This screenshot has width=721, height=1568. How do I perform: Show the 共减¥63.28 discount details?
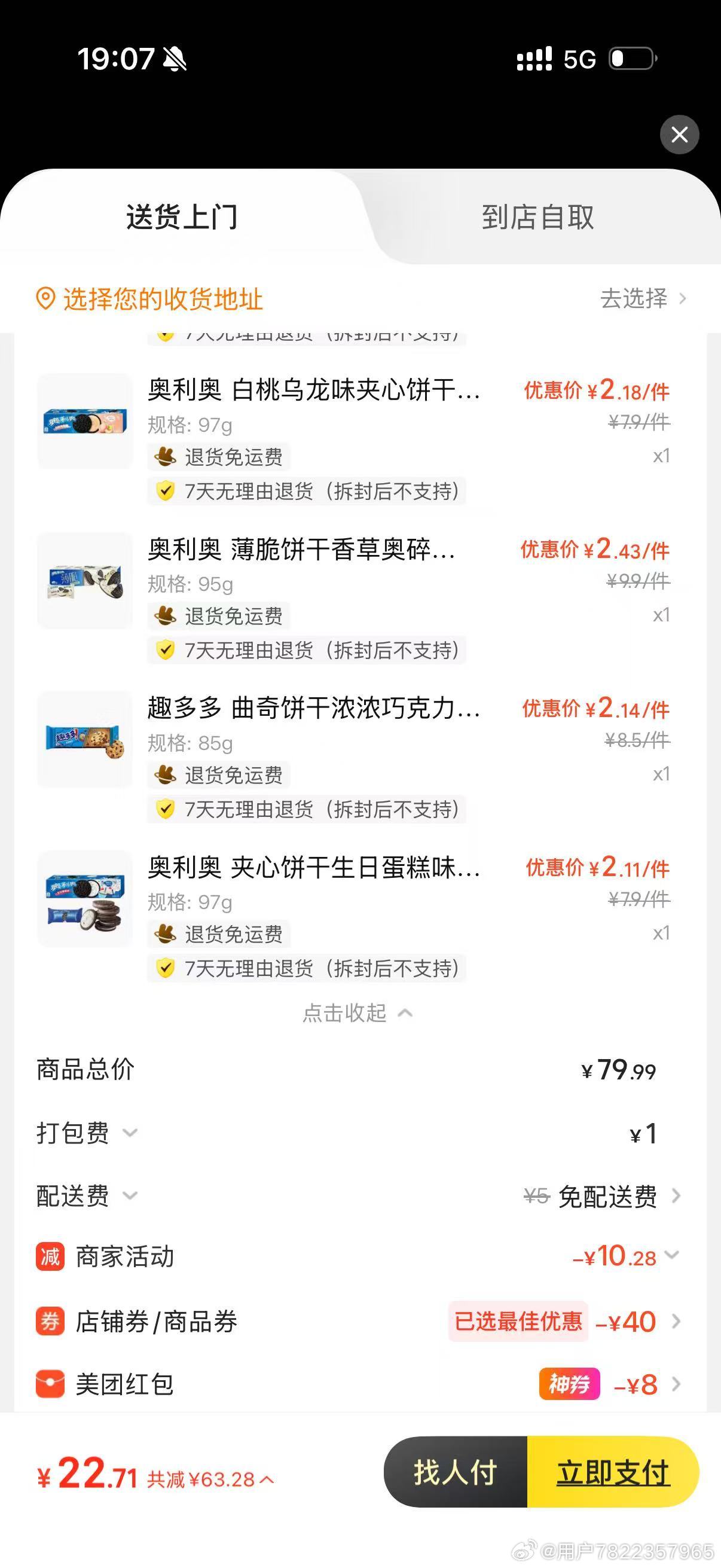210,1479
